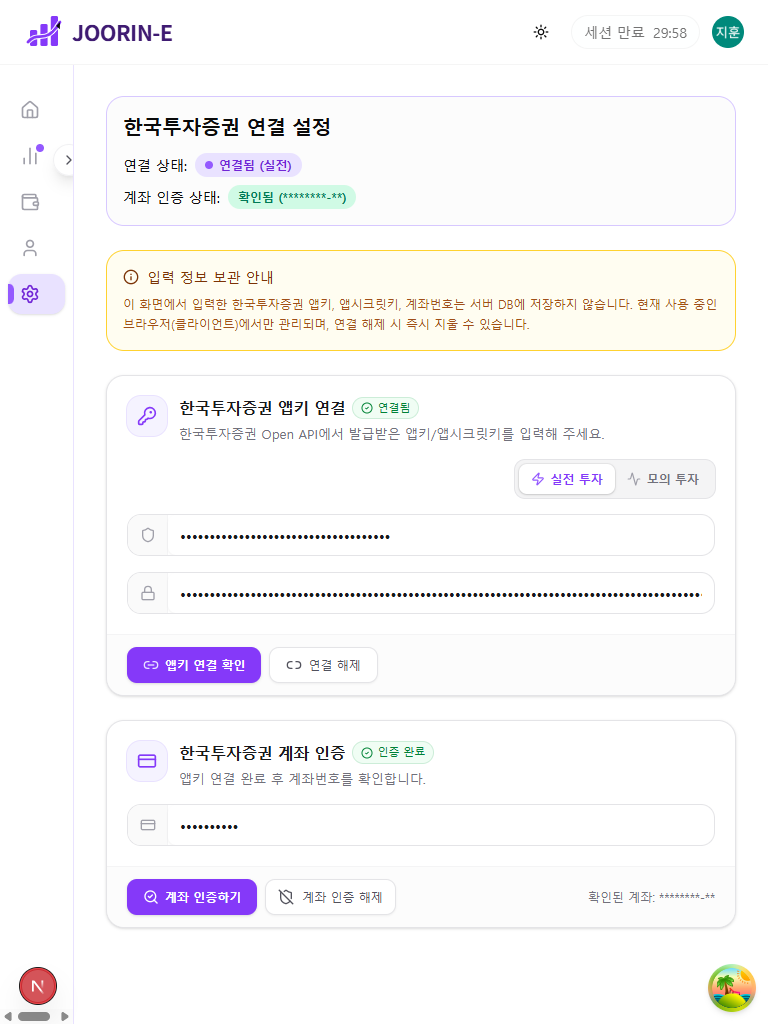Open the red N badge at bottom-left
Image resolution: width=768 pixels, height=1024 pixels.
point(38,986)
